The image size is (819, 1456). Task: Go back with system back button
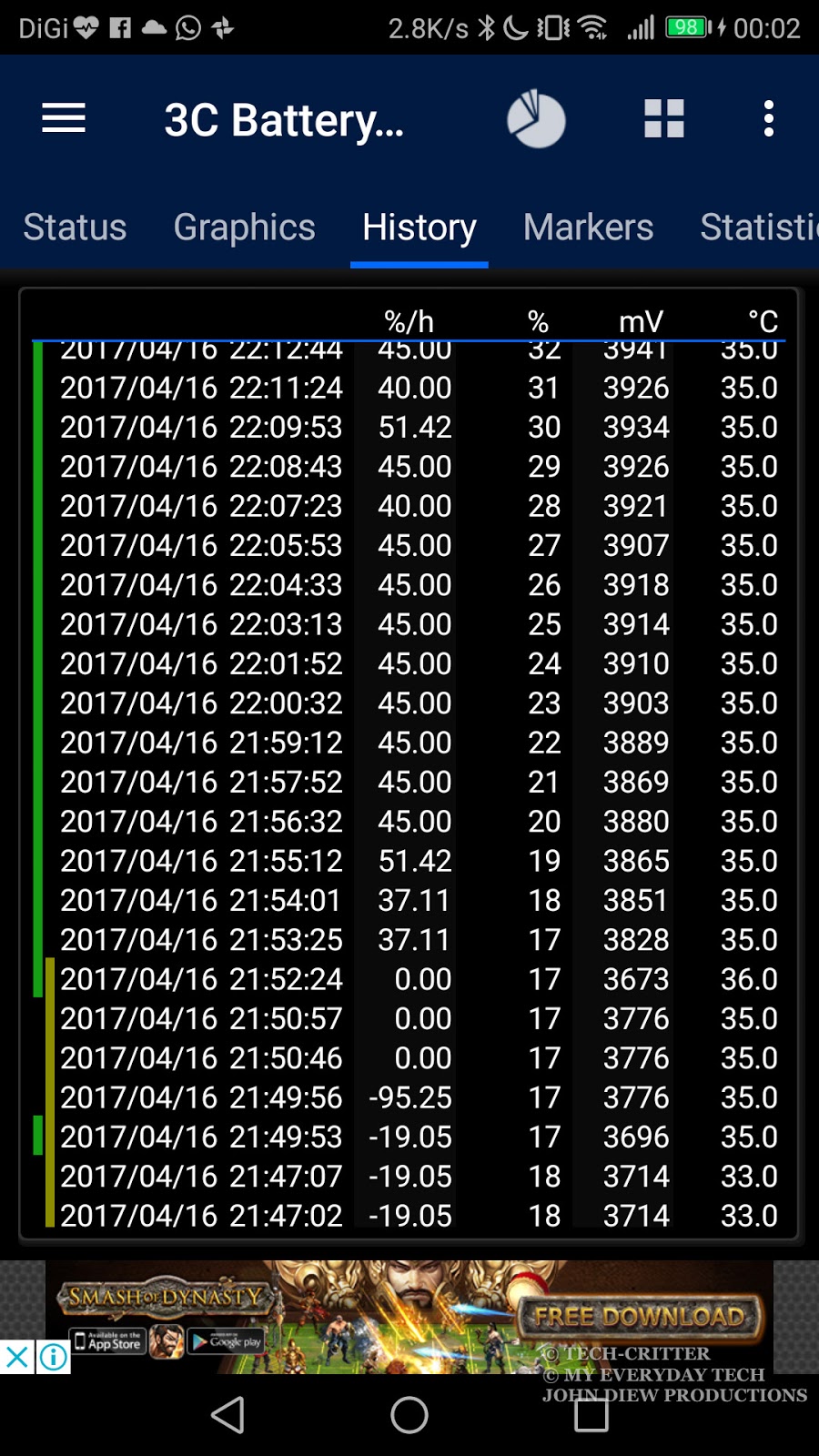coord(227,1415)
